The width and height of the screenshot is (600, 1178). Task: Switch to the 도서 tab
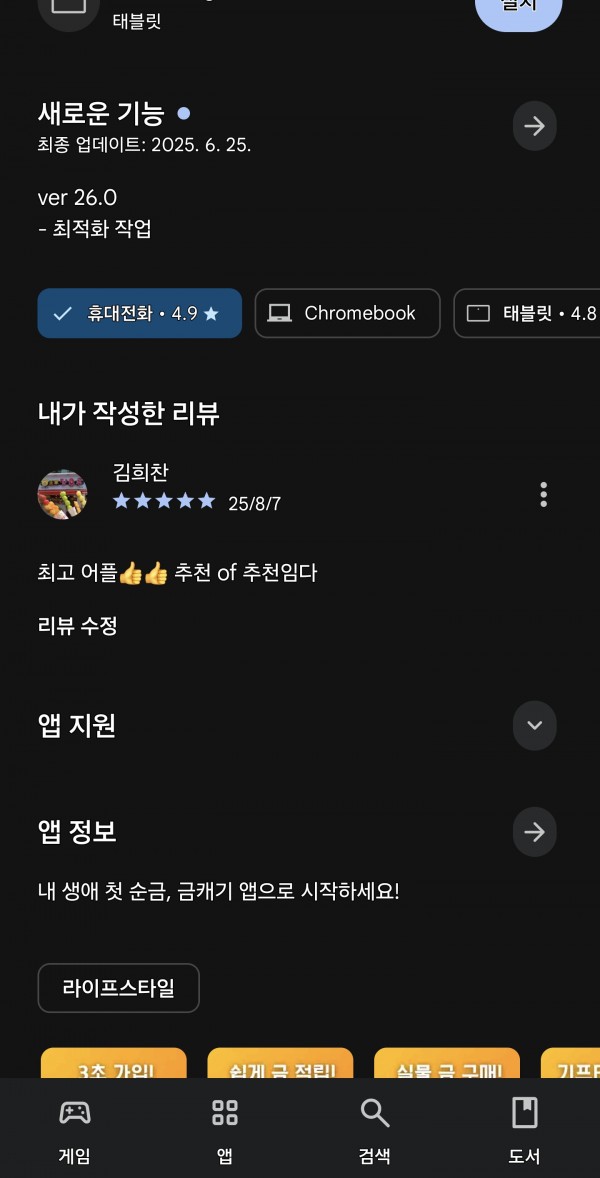[525, 1129]
